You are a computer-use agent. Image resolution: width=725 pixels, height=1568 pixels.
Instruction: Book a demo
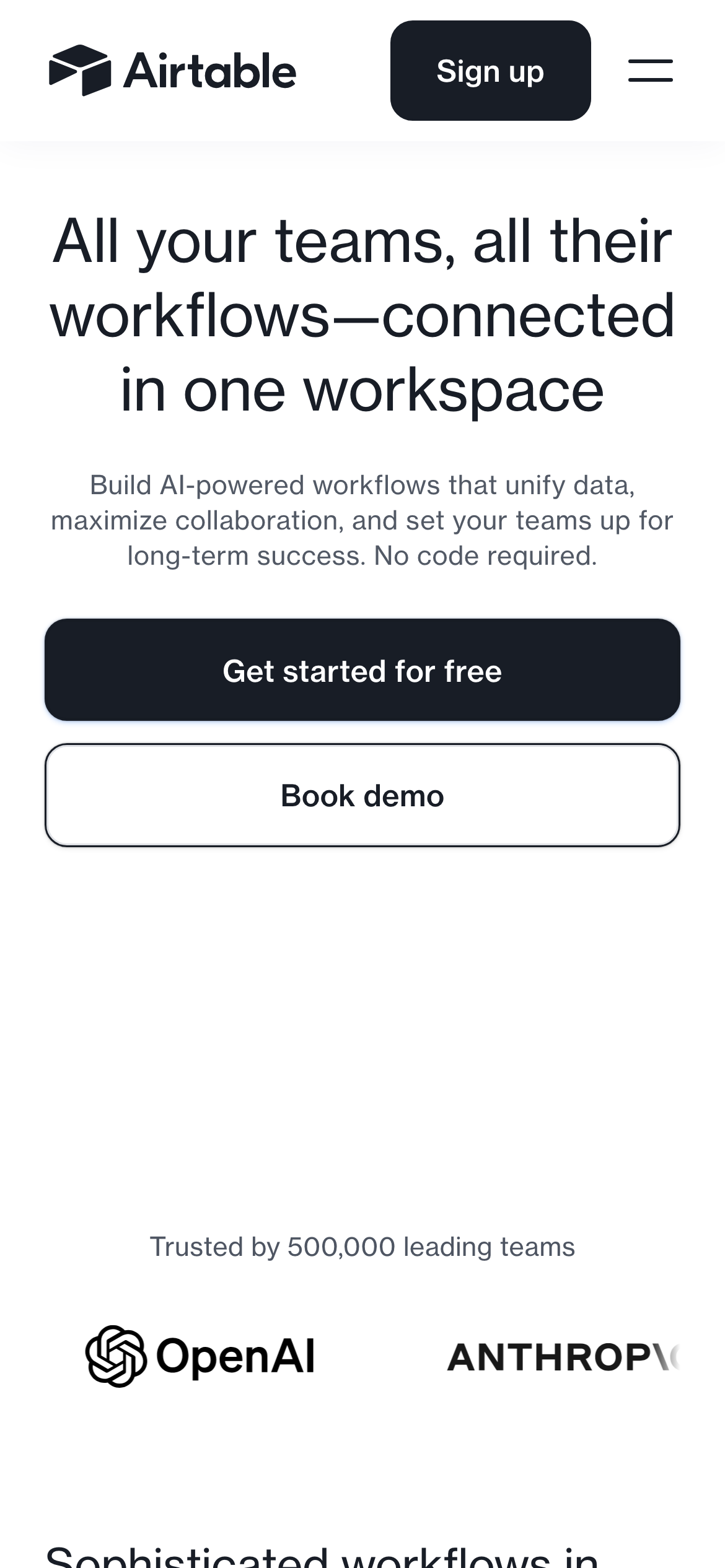click(x=362, y=795)
